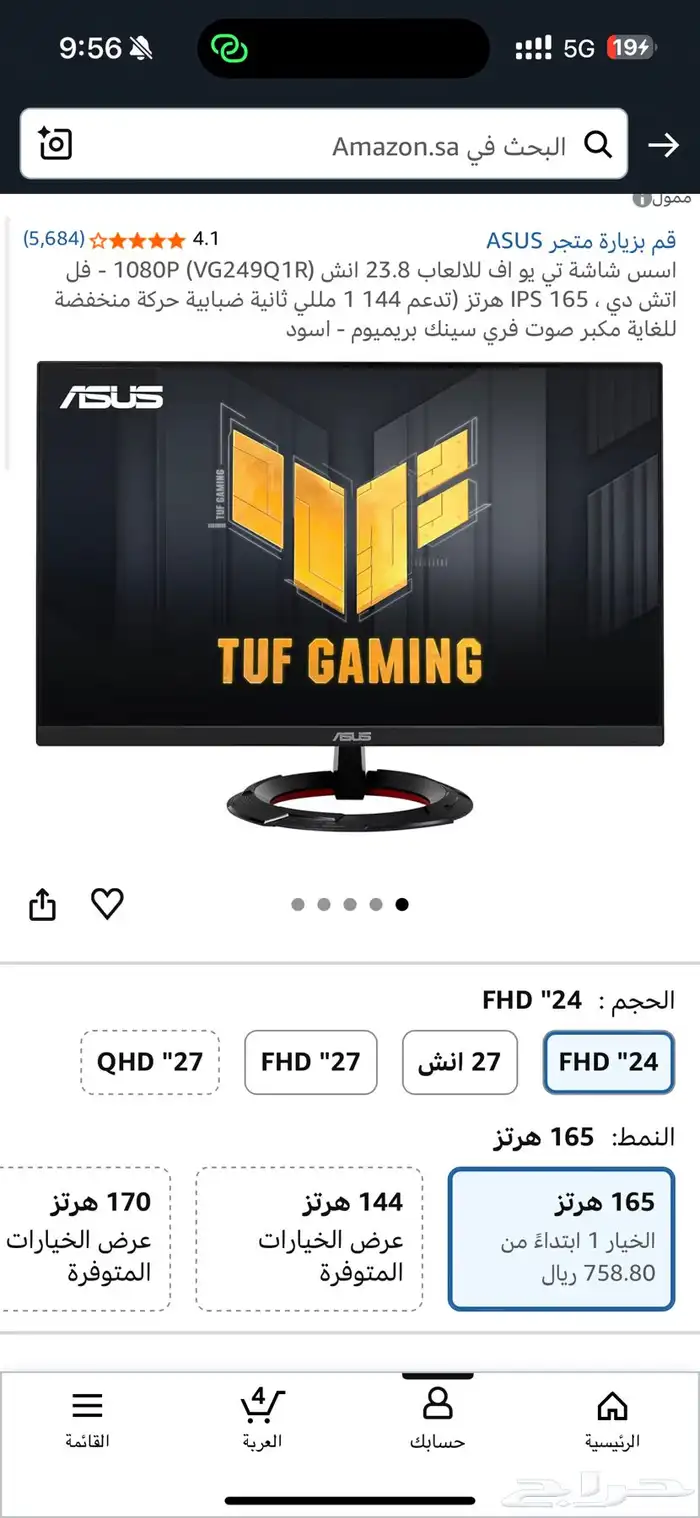The image size is (700, 1518).
Task: Pick the 27" QHD size option
Action: (150, 1062)
